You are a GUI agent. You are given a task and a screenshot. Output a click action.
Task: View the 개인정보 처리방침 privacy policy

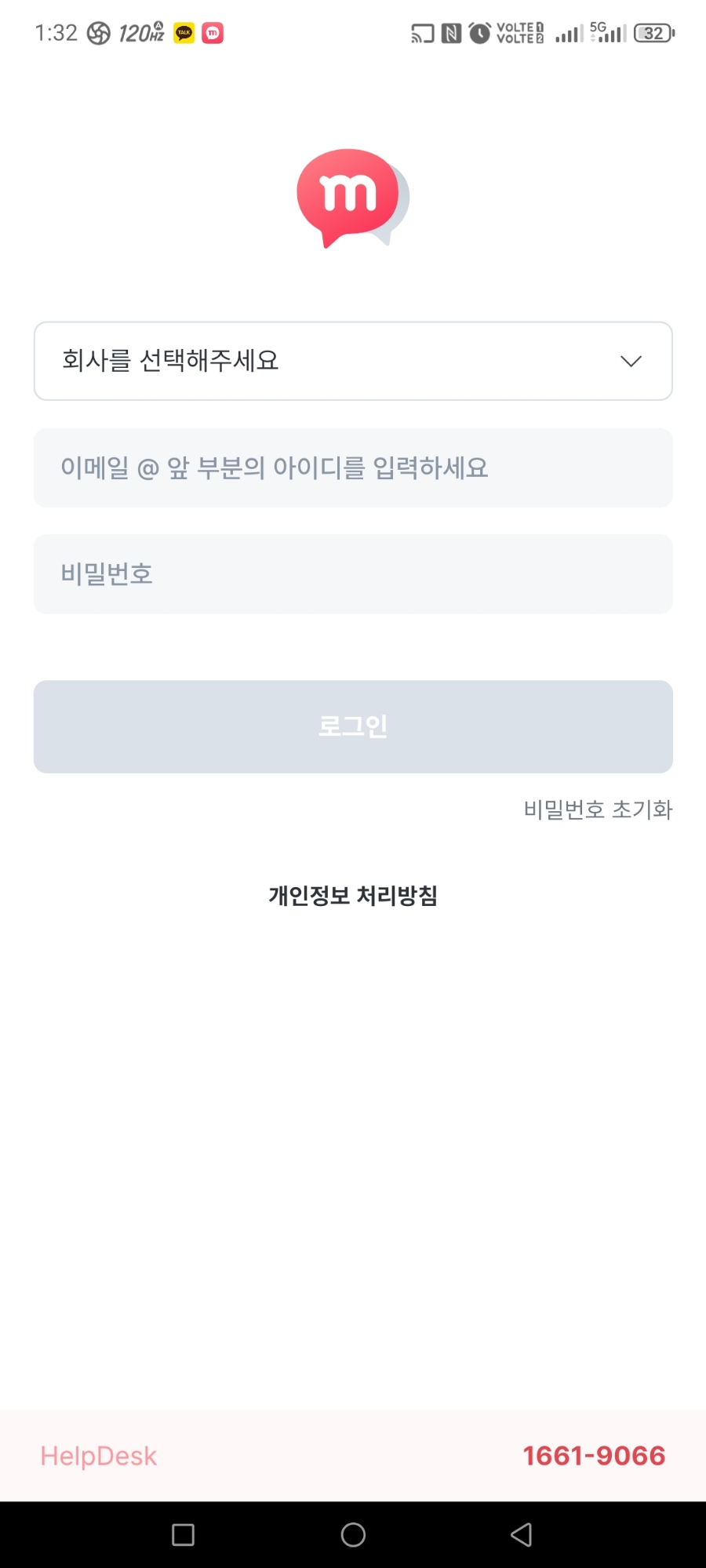pyautogui.click(x=353, y=895)
